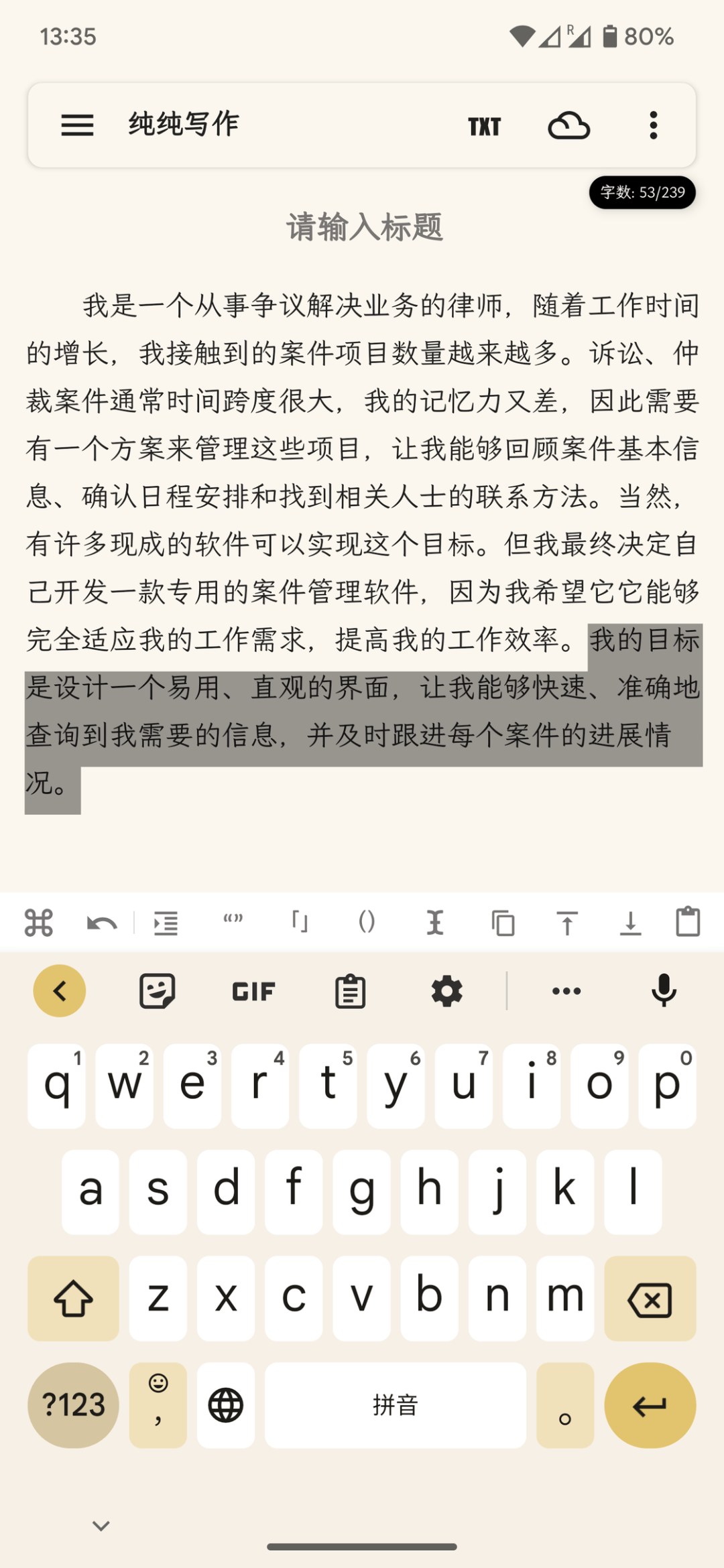Jump to the bottom of the document

630,923
